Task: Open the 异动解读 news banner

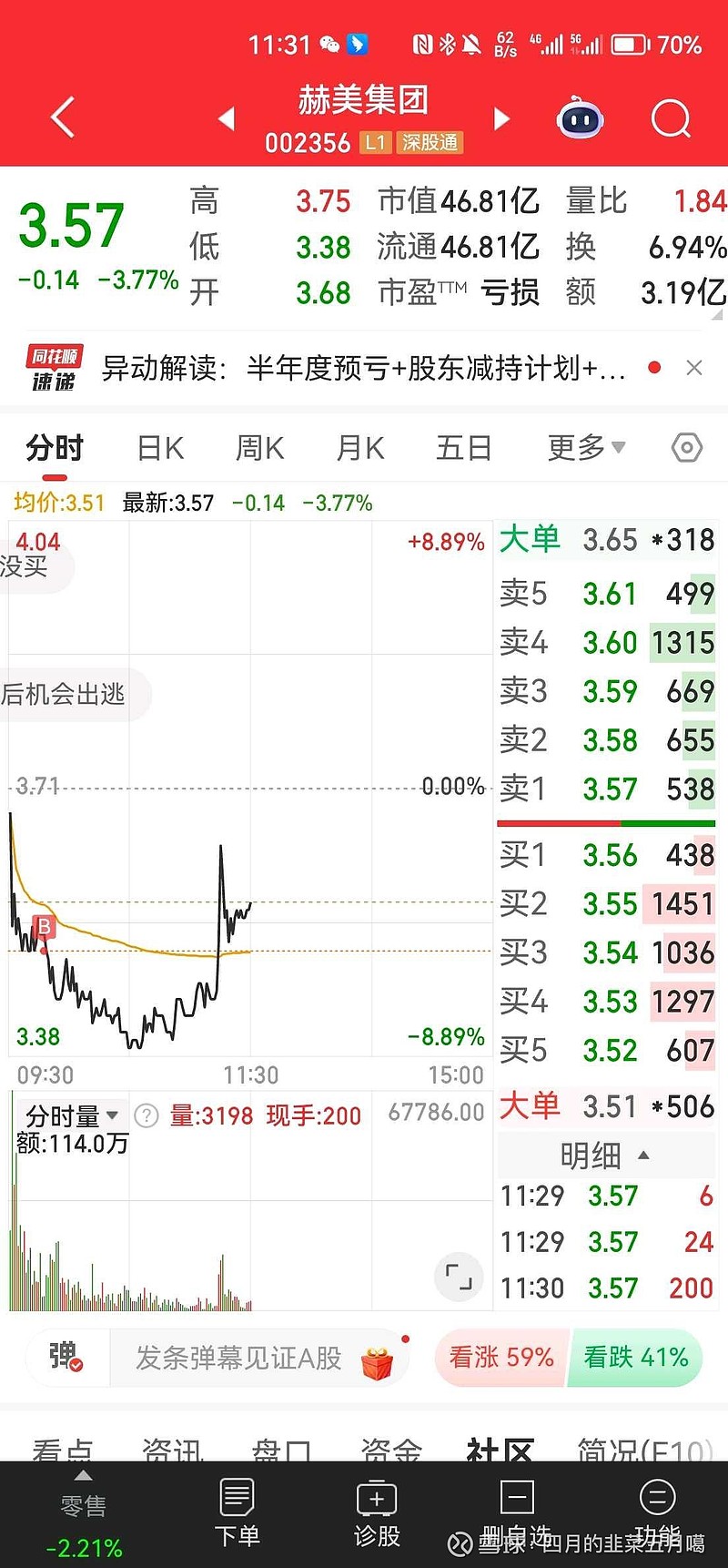Action: [x=363, y=368]
